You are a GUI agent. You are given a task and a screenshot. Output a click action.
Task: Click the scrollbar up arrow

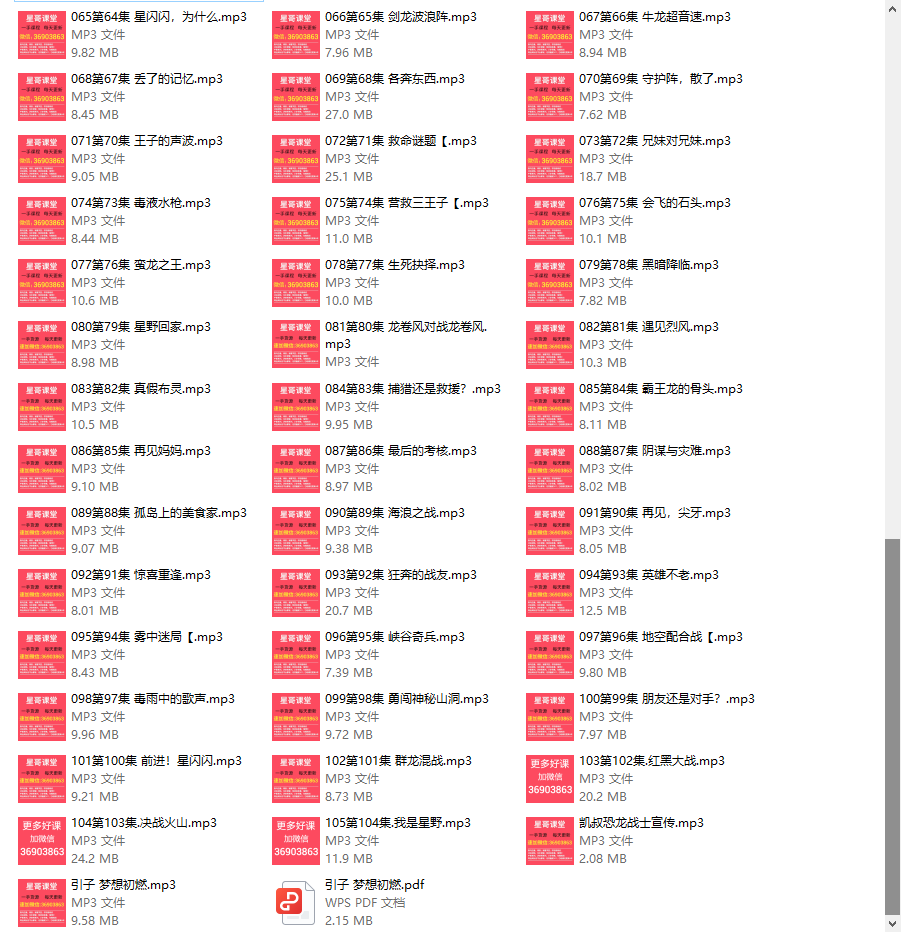[x=892, y=8]
